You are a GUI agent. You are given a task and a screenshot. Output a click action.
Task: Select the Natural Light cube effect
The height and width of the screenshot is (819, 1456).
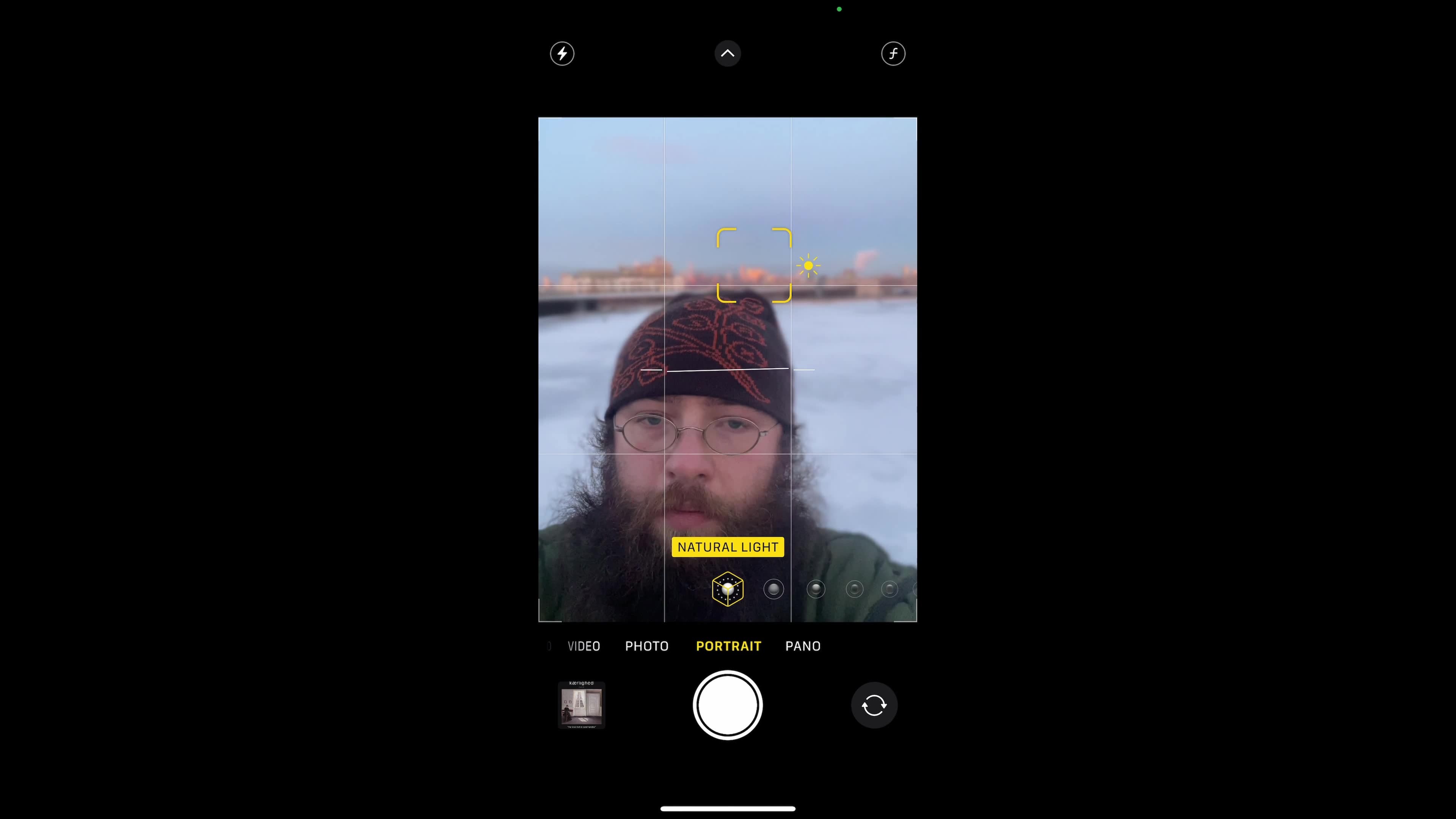pos(728,589)
